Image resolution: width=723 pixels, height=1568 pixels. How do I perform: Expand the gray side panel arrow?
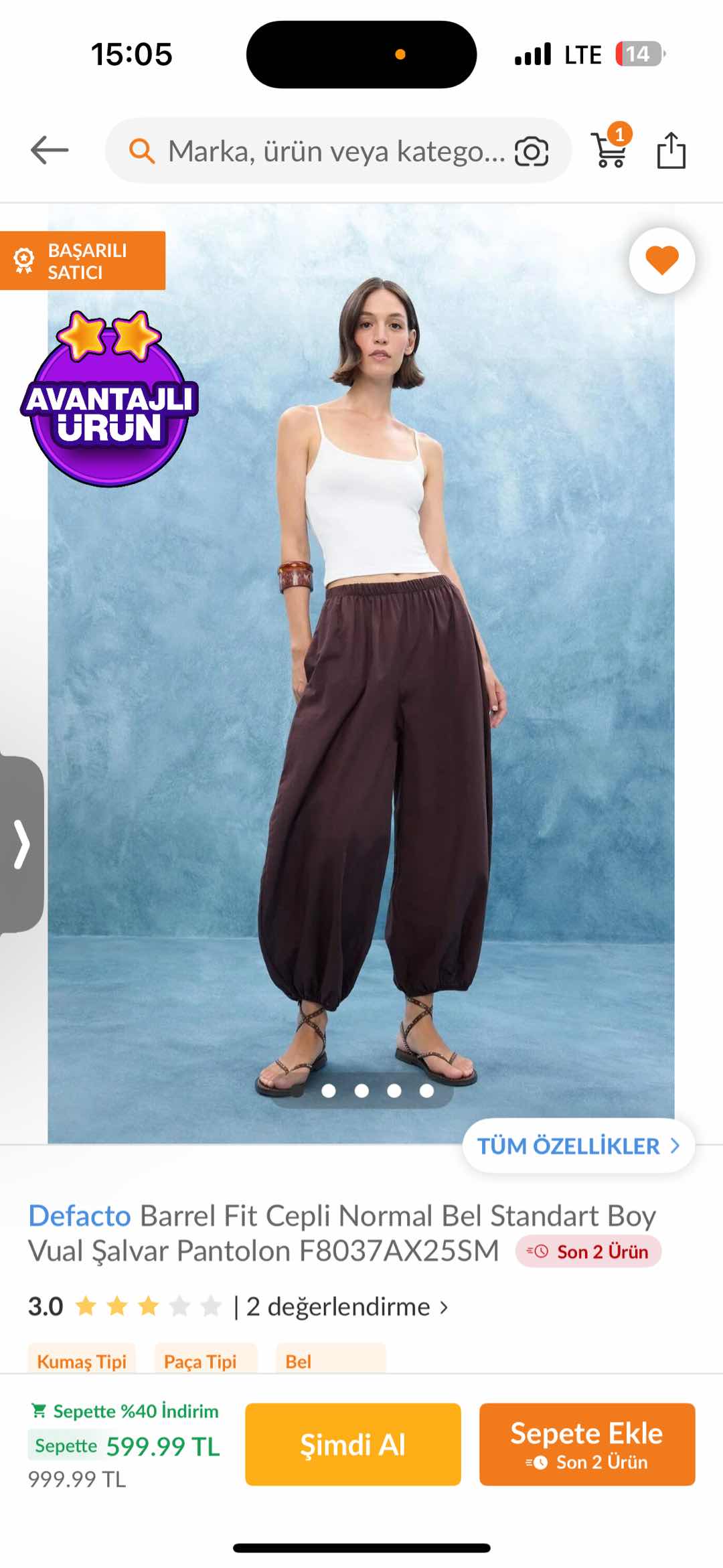click(x=21, y=844)
